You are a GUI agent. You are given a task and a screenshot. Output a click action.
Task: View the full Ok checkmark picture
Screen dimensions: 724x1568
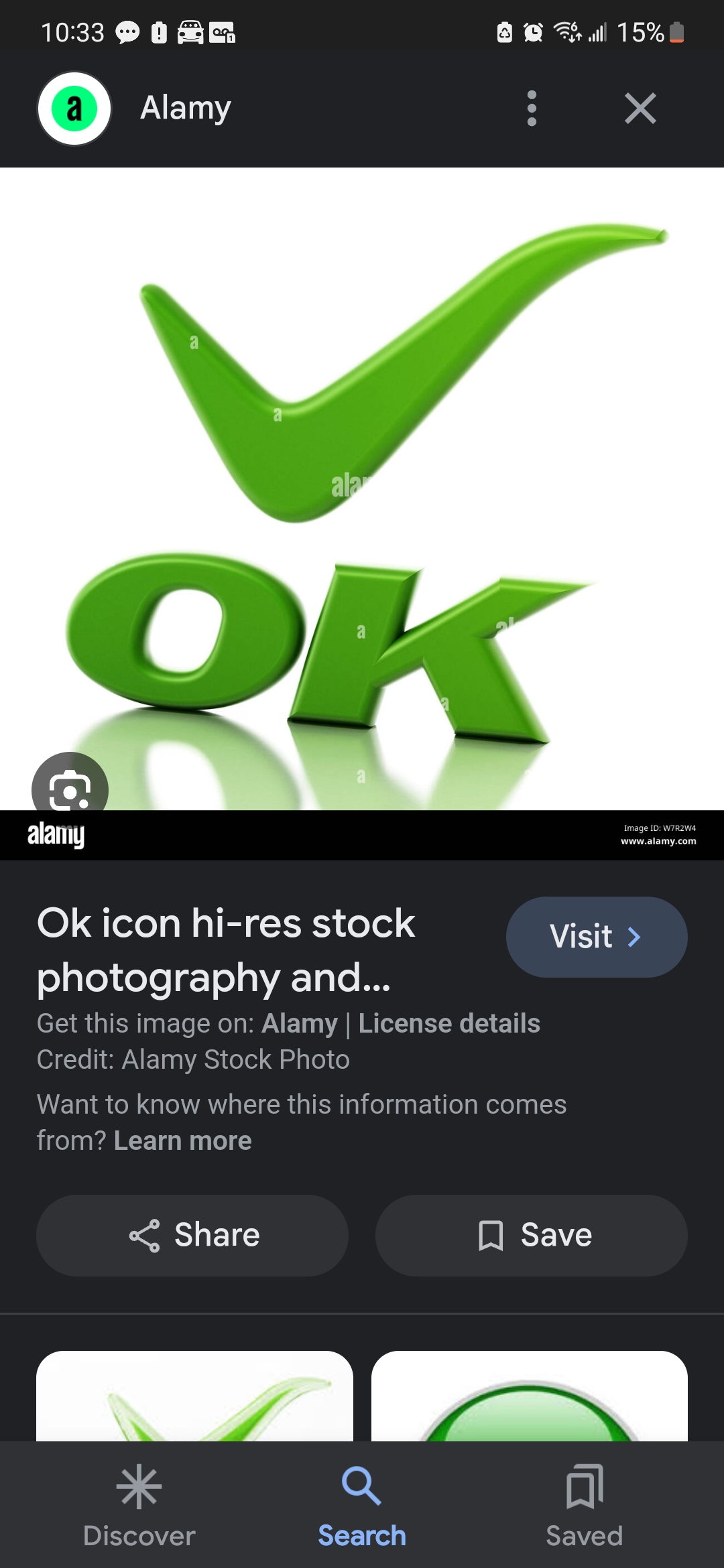tap(362, 489)
